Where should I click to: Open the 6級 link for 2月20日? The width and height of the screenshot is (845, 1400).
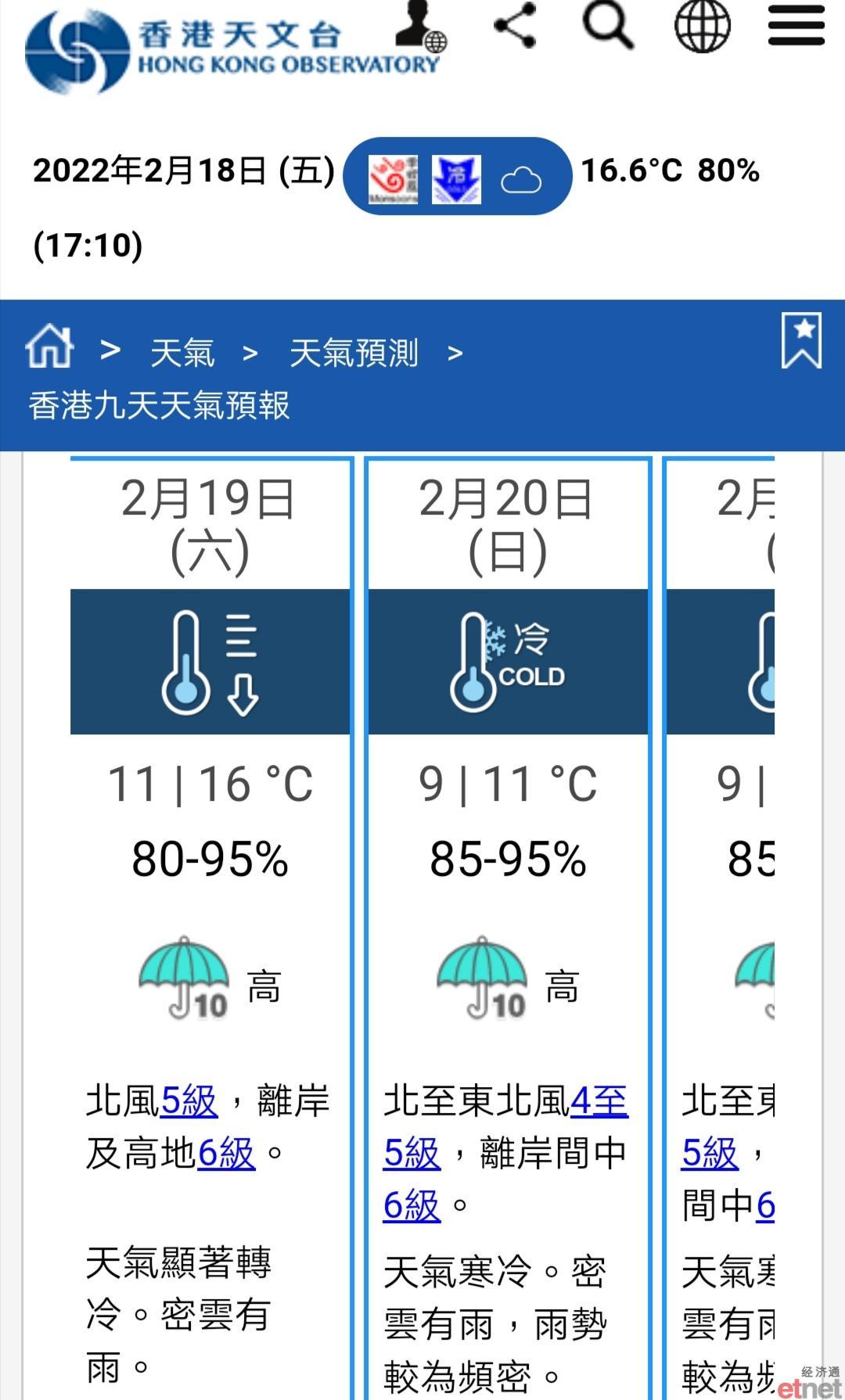(412, 1205)
